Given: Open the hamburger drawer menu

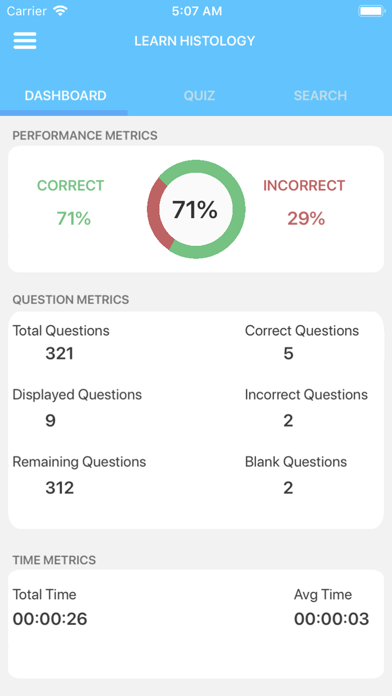Looking at the screenshot, I should pos(25,41).
